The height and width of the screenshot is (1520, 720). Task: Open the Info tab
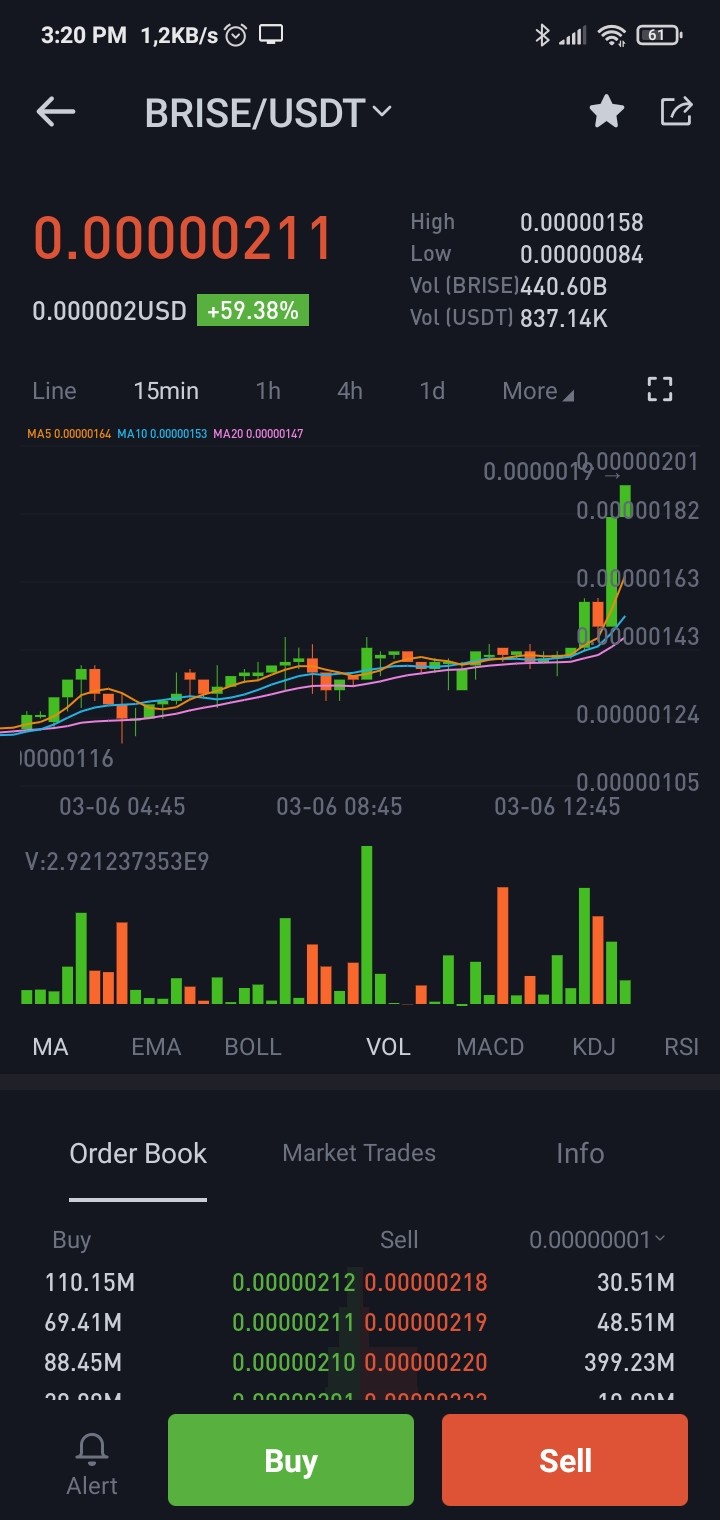tap(580, 1153)
